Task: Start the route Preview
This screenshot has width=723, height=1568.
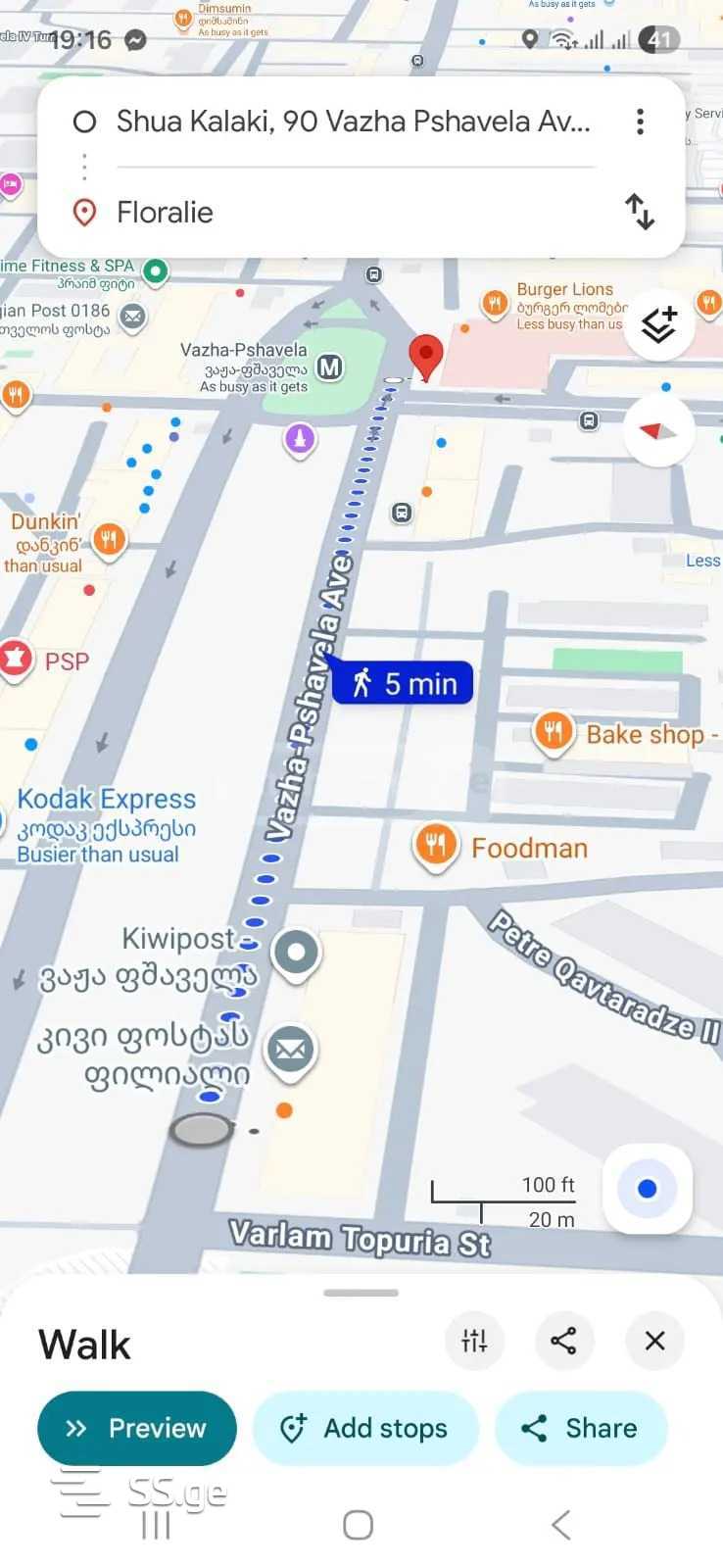Action: click(x=137, y=1428)
